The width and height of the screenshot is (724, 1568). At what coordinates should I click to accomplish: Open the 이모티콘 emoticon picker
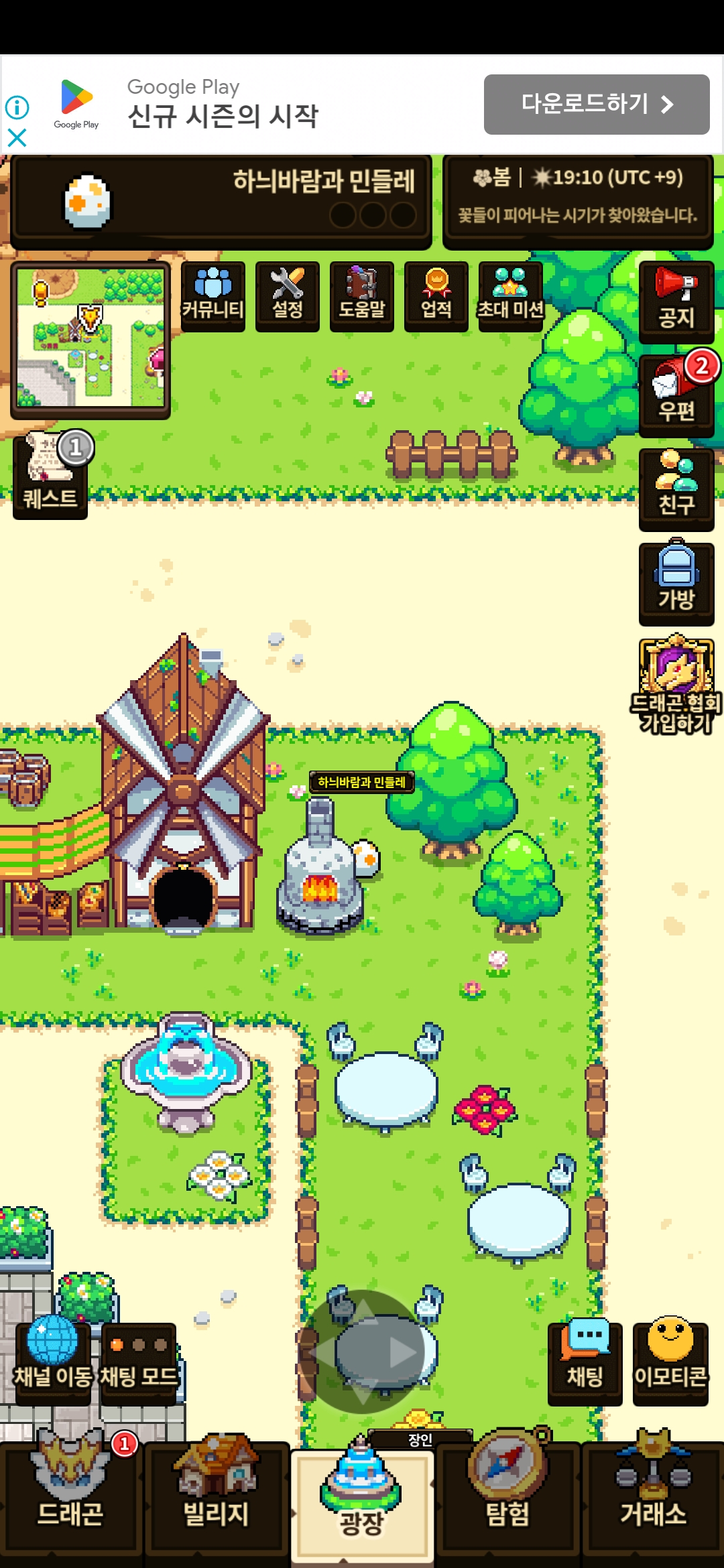click(x=670, y=1362)
